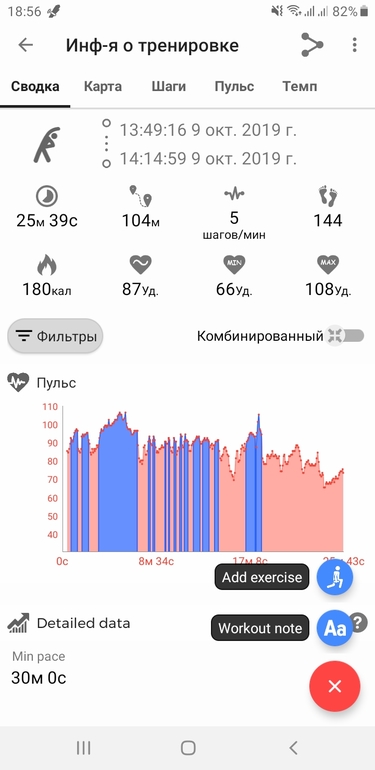The width and height of the screenshot is (375, 770).
Task: Switch to the Карта tab
Action: click(103, 87)
